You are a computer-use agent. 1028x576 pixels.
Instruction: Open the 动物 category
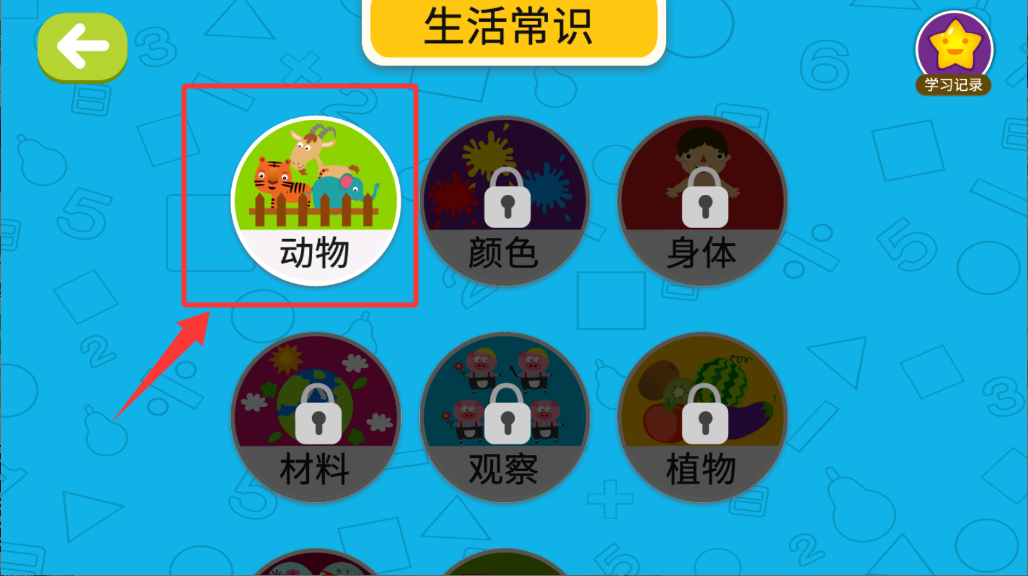click(315, 200)
